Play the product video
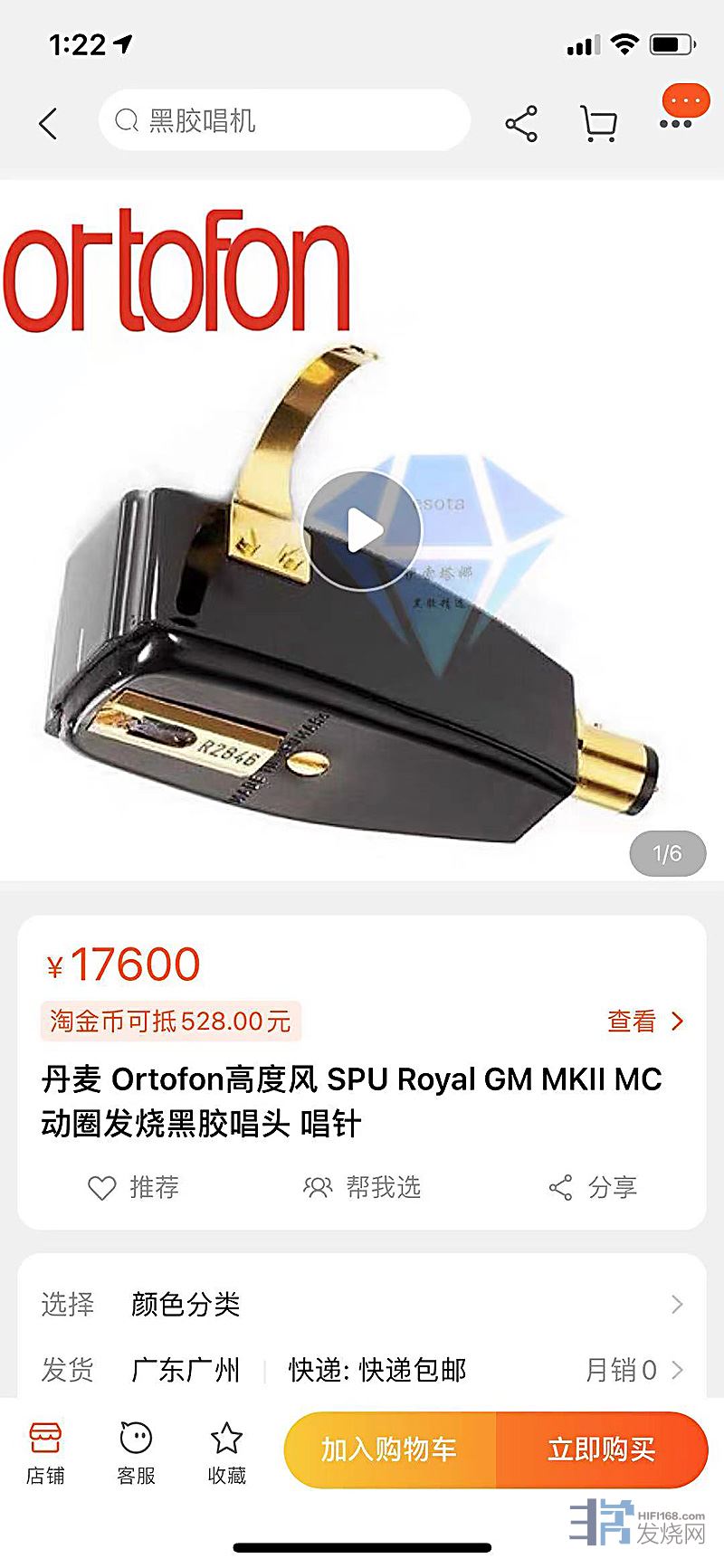 [x=362, y=531]
